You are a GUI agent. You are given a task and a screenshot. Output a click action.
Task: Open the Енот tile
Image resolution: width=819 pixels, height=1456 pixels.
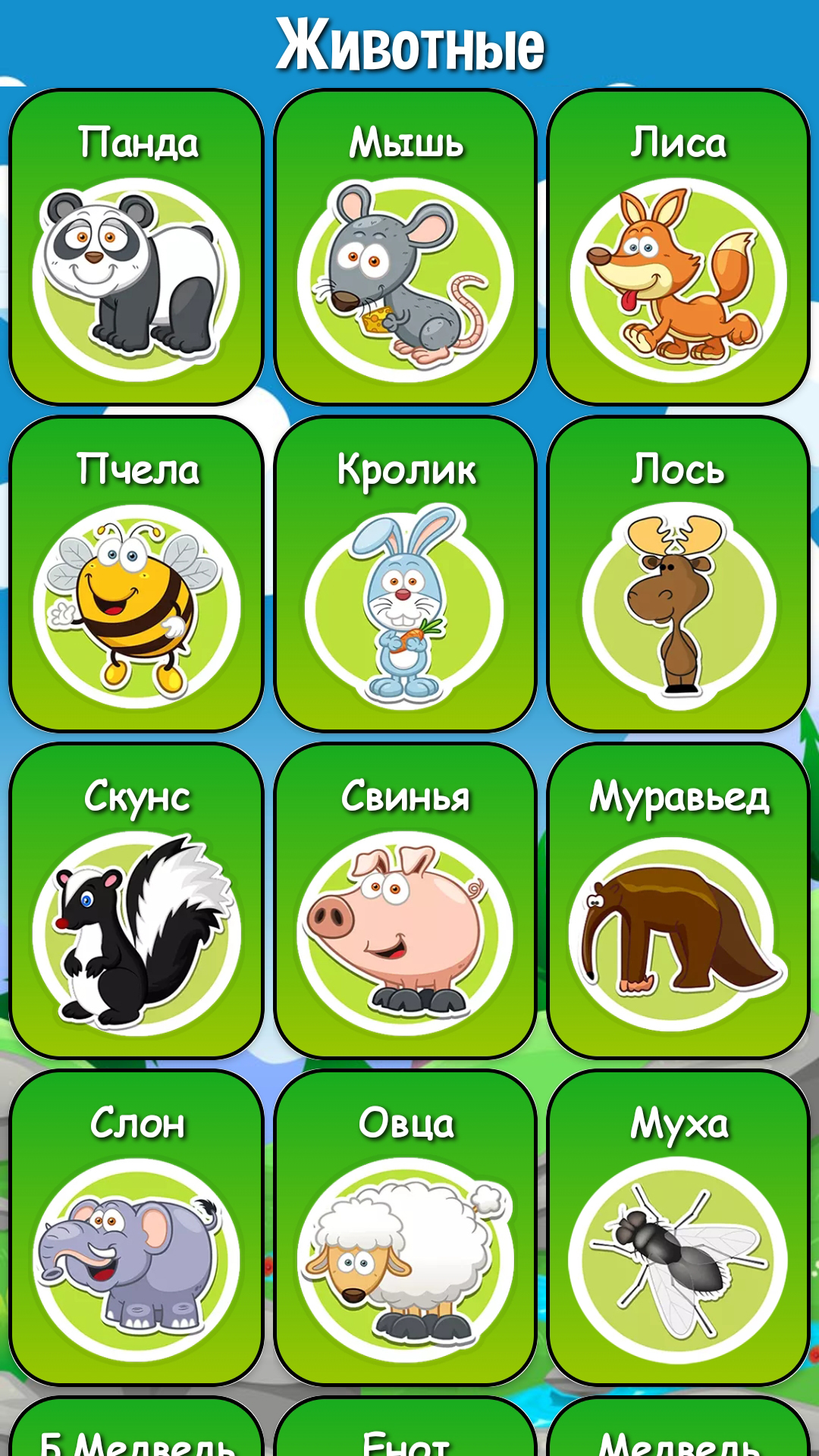406,1427
